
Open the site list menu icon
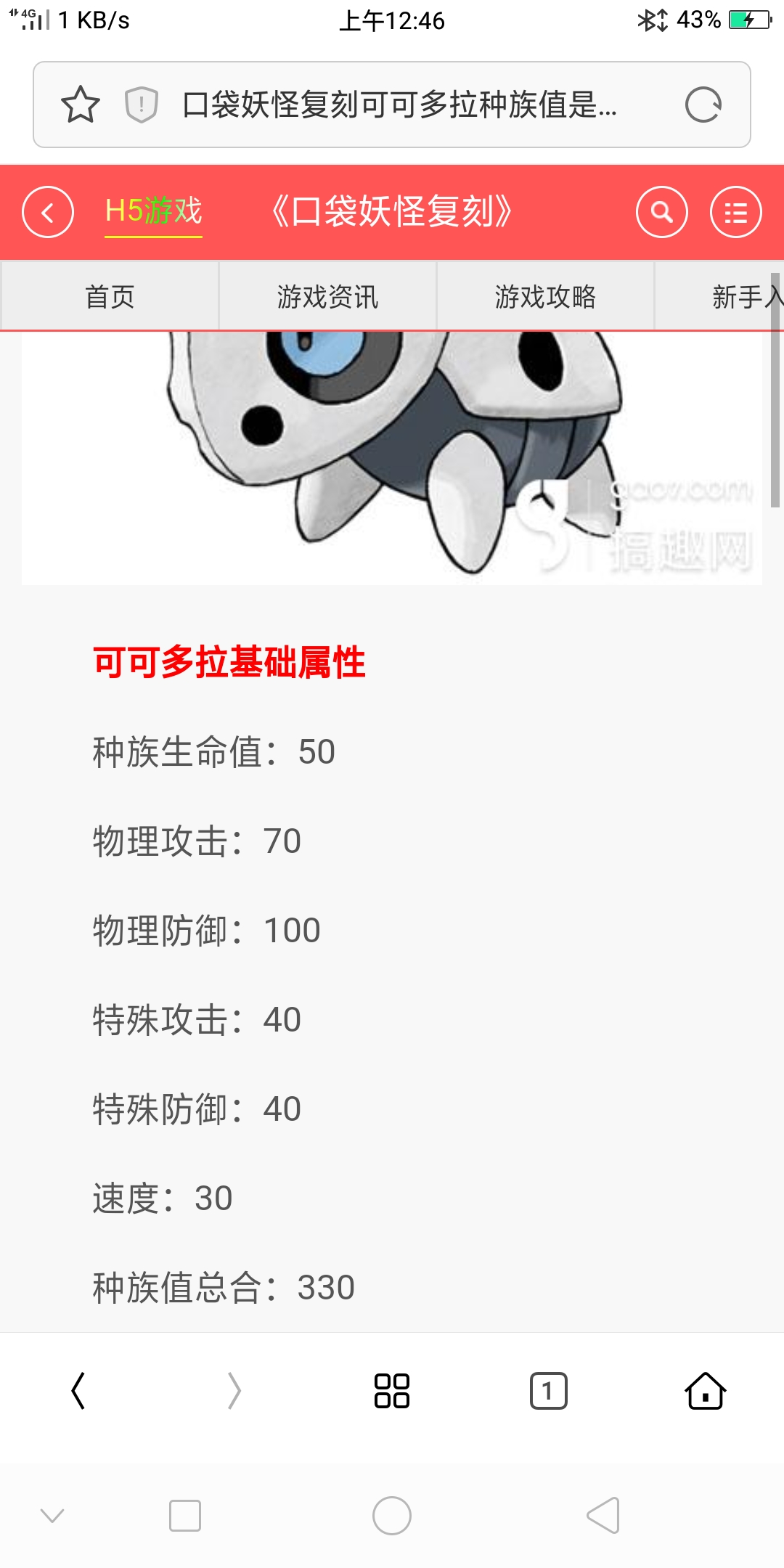point(735,212)
